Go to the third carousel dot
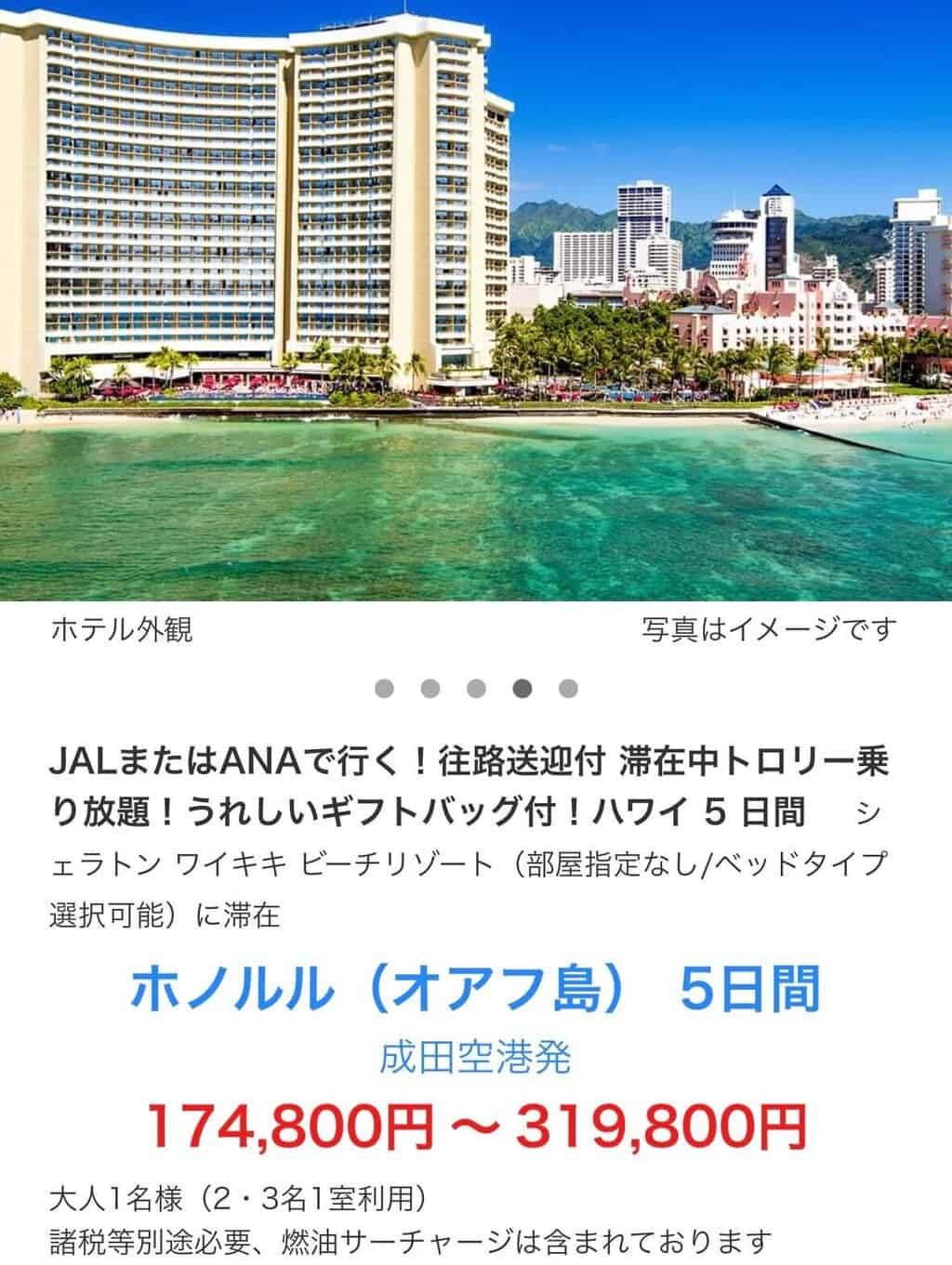This screenshot has height=1265, width=952. coord(476,689)
